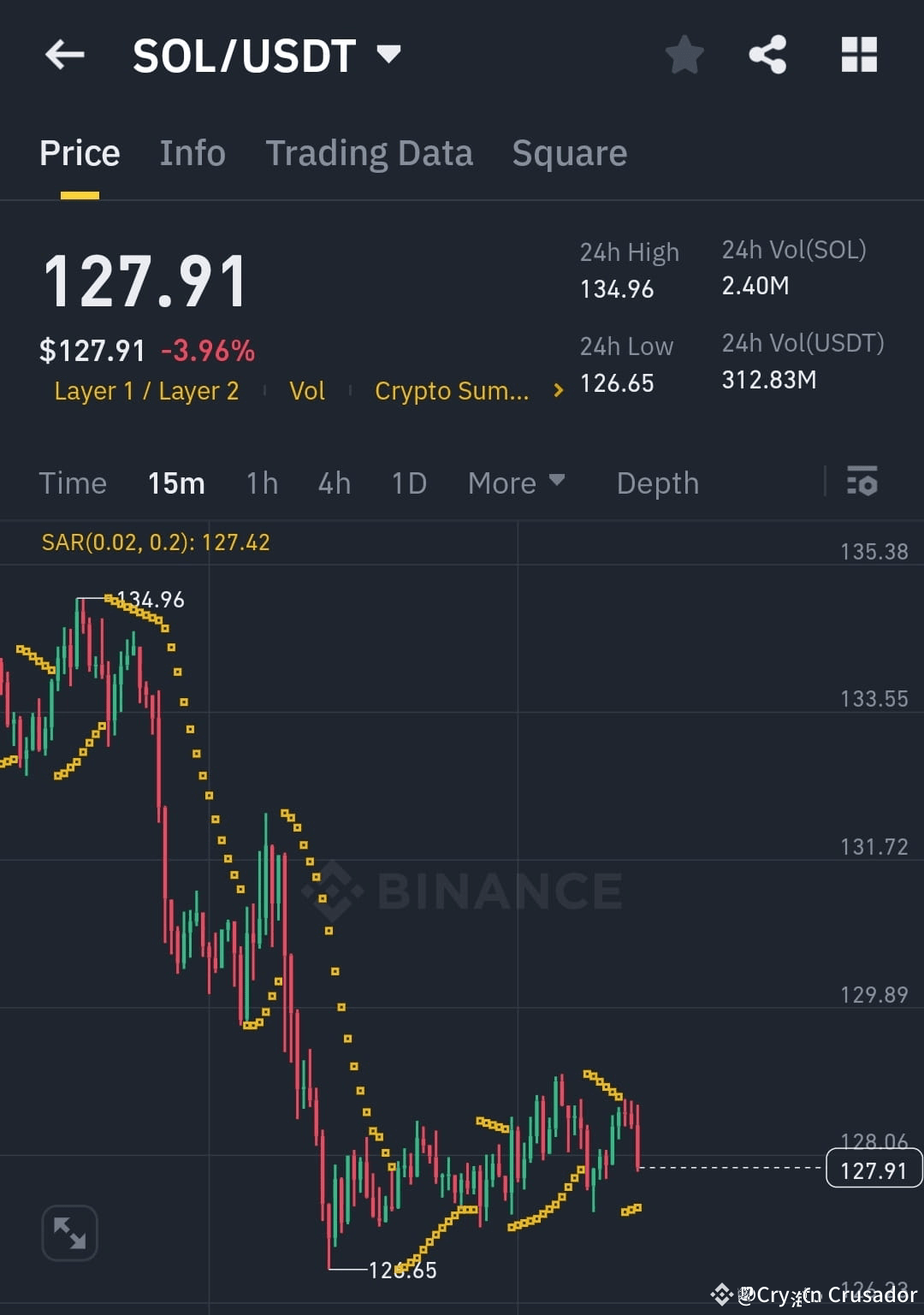This screenshot has width=924, height=1315.
Task: Switch chart to 1D interval
Action: (x=408, y=483)
